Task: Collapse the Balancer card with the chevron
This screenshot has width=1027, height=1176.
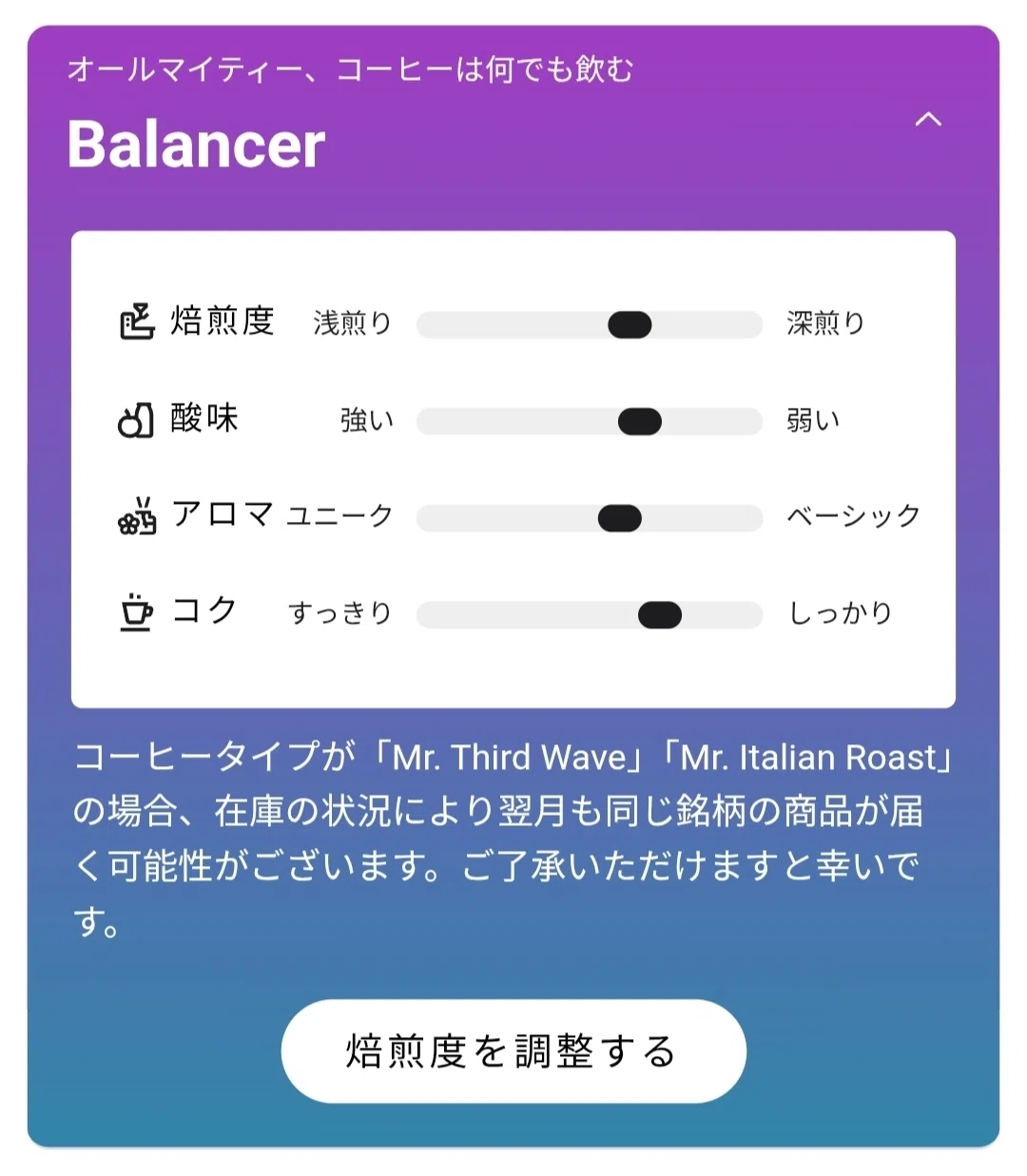Action: pyautogui.click(x=928, y=119)
